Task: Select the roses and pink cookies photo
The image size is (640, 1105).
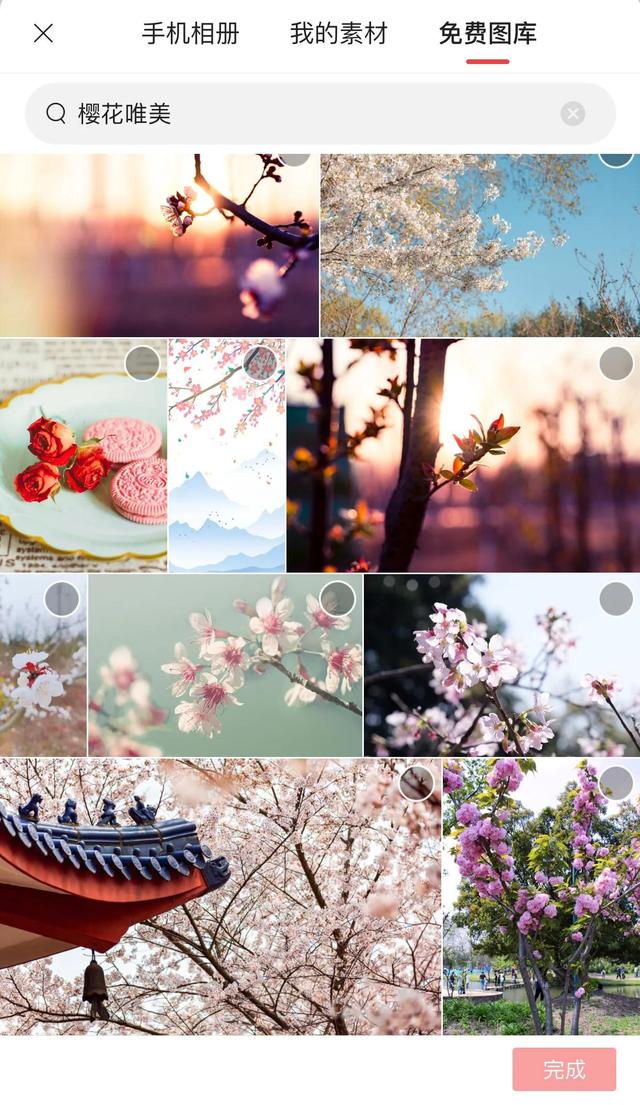Action: [x=142, y=363]
